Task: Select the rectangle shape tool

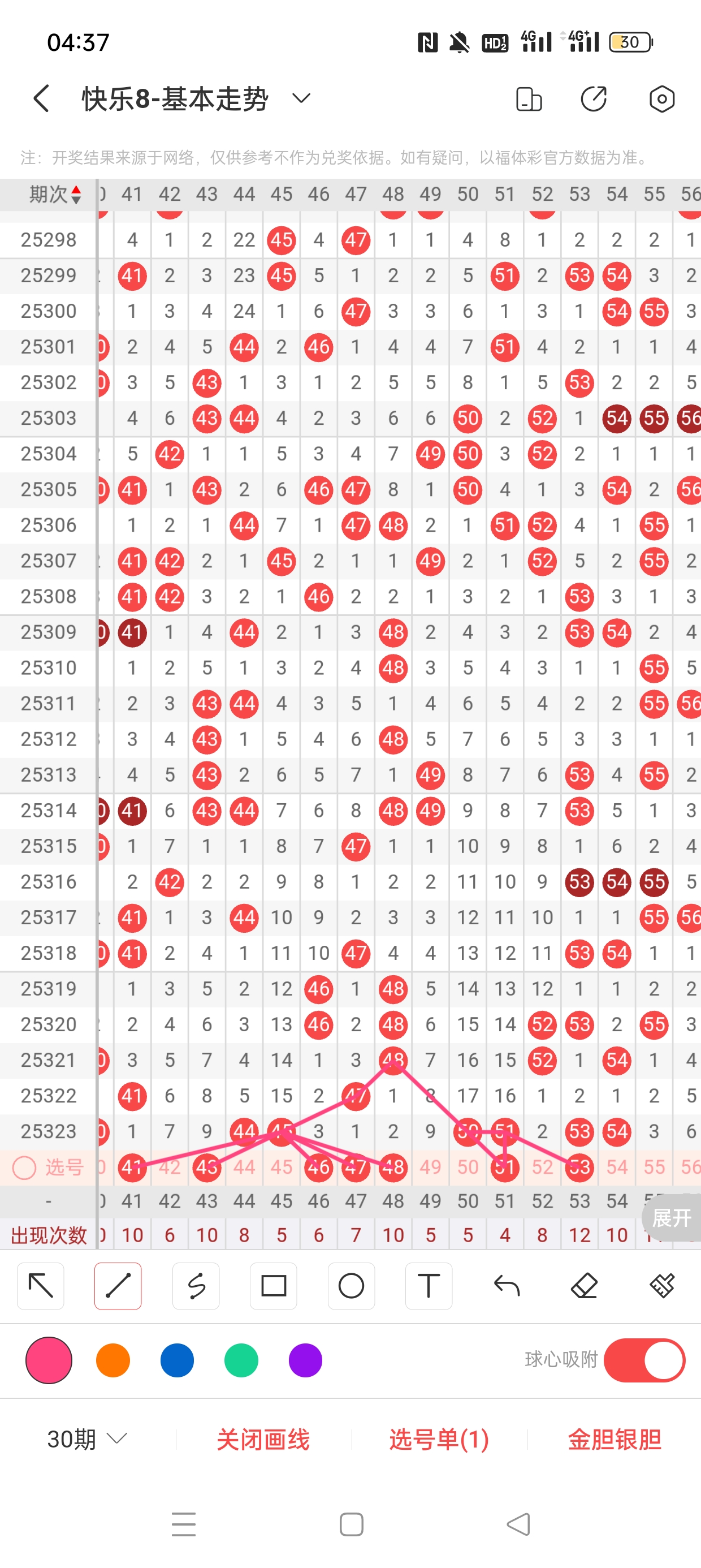Action: 273,1286
